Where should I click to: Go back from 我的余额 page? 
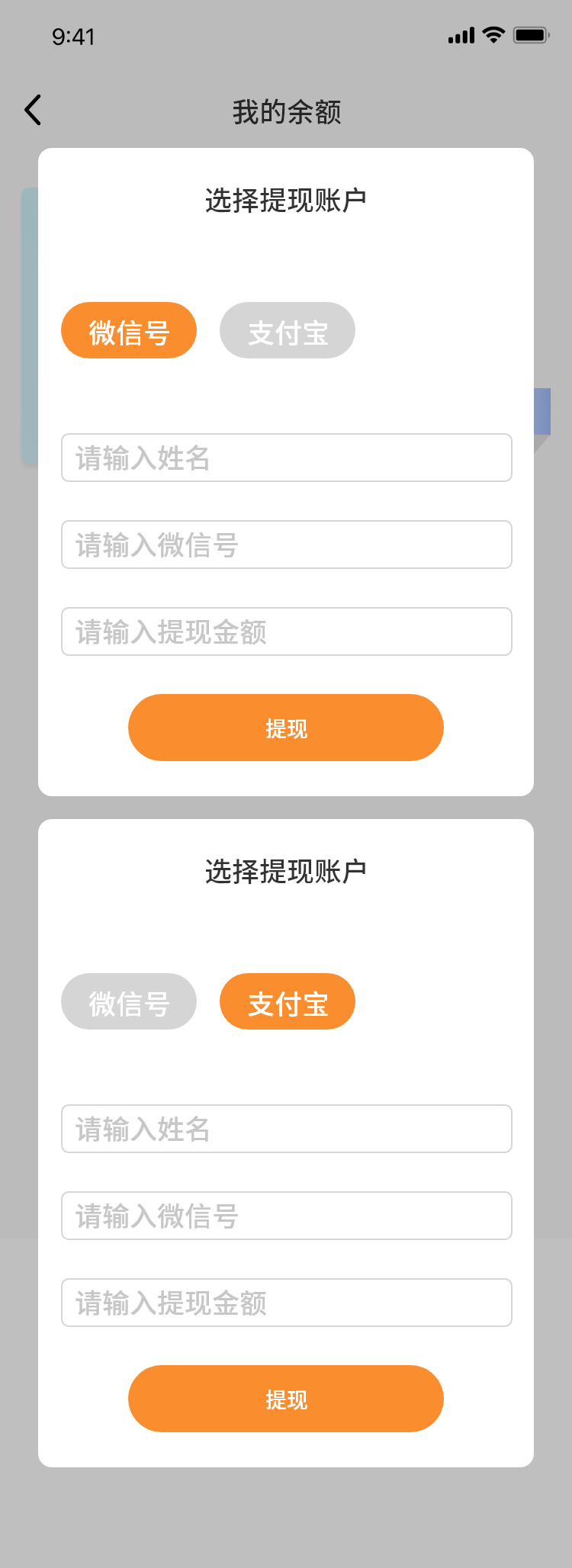[33, 111]
